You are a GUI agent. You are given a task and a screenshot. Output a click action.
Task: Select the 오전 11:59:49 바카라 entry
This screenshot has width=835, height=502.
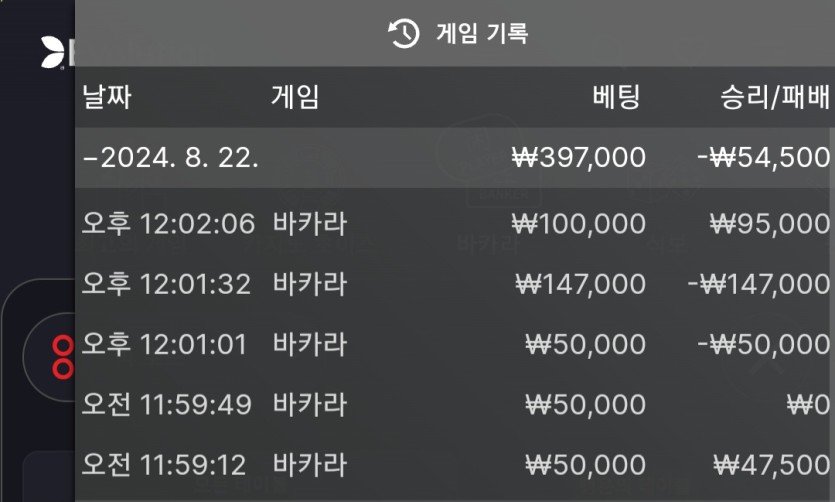click(455, 404)
